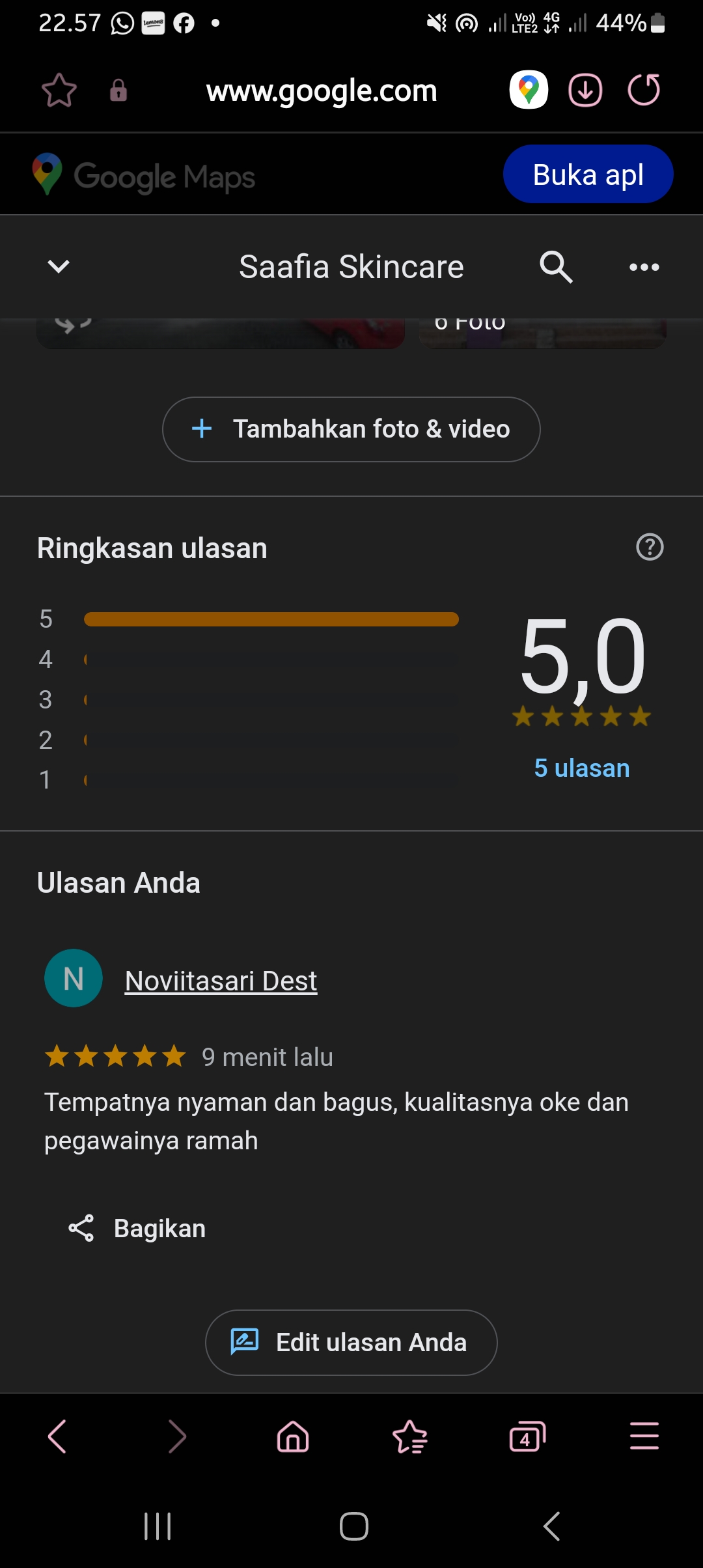
Task: Open the Google Maps app shortcut icon
Action: point(529,90)
